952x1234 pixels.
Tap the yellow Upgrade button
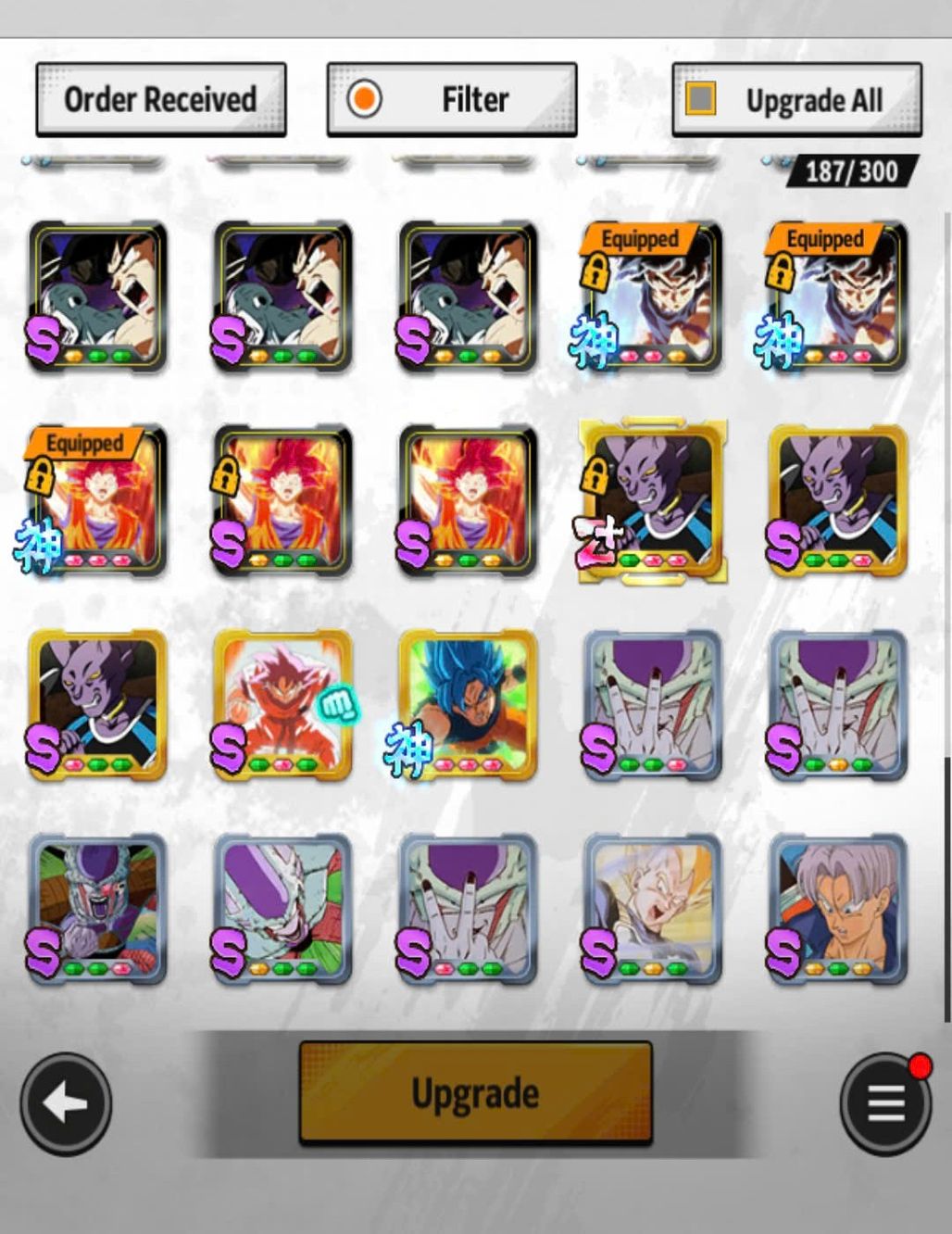coord(475,1093)
